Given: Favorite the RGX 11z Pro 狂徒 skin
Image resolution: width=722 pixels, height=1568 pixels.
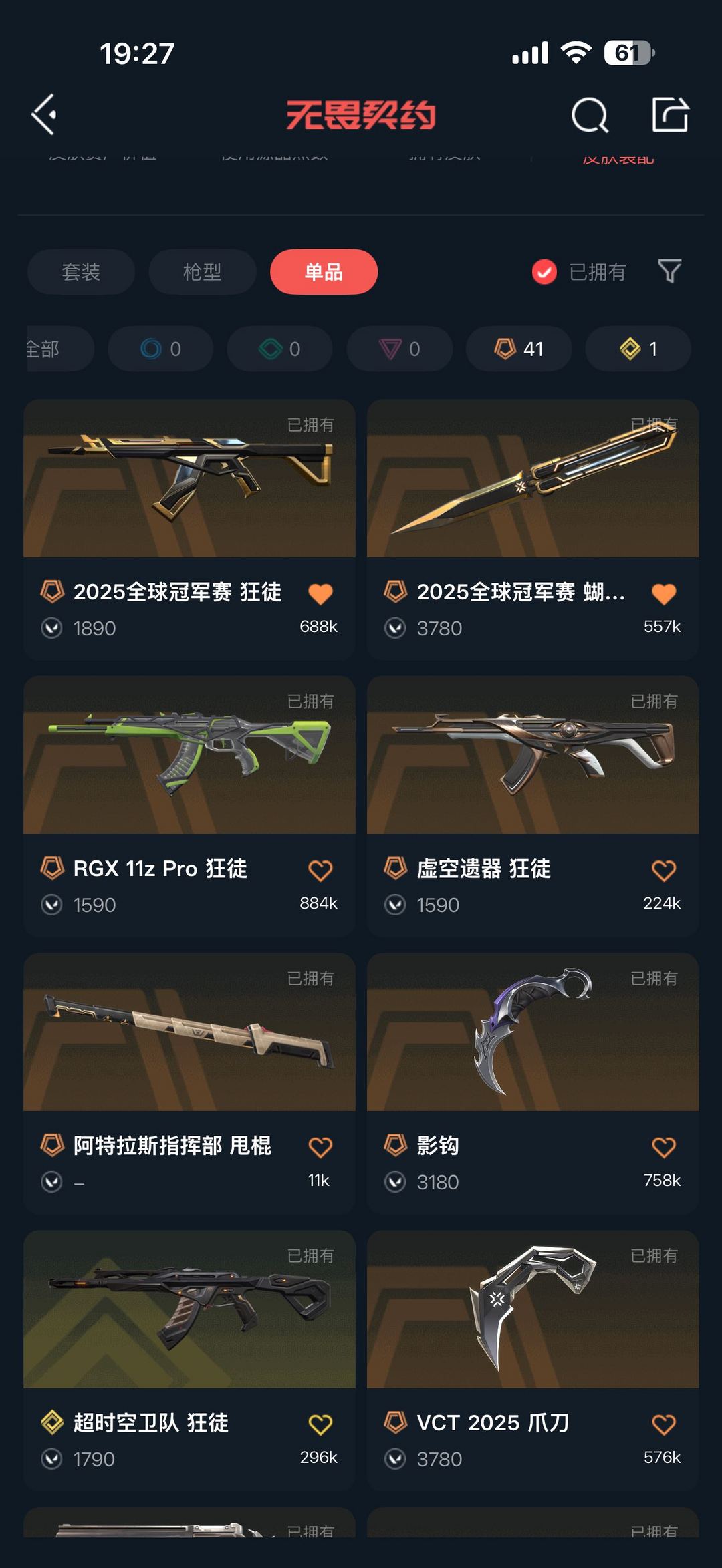Looking at the screenshot, I should [x=320, y=870].
